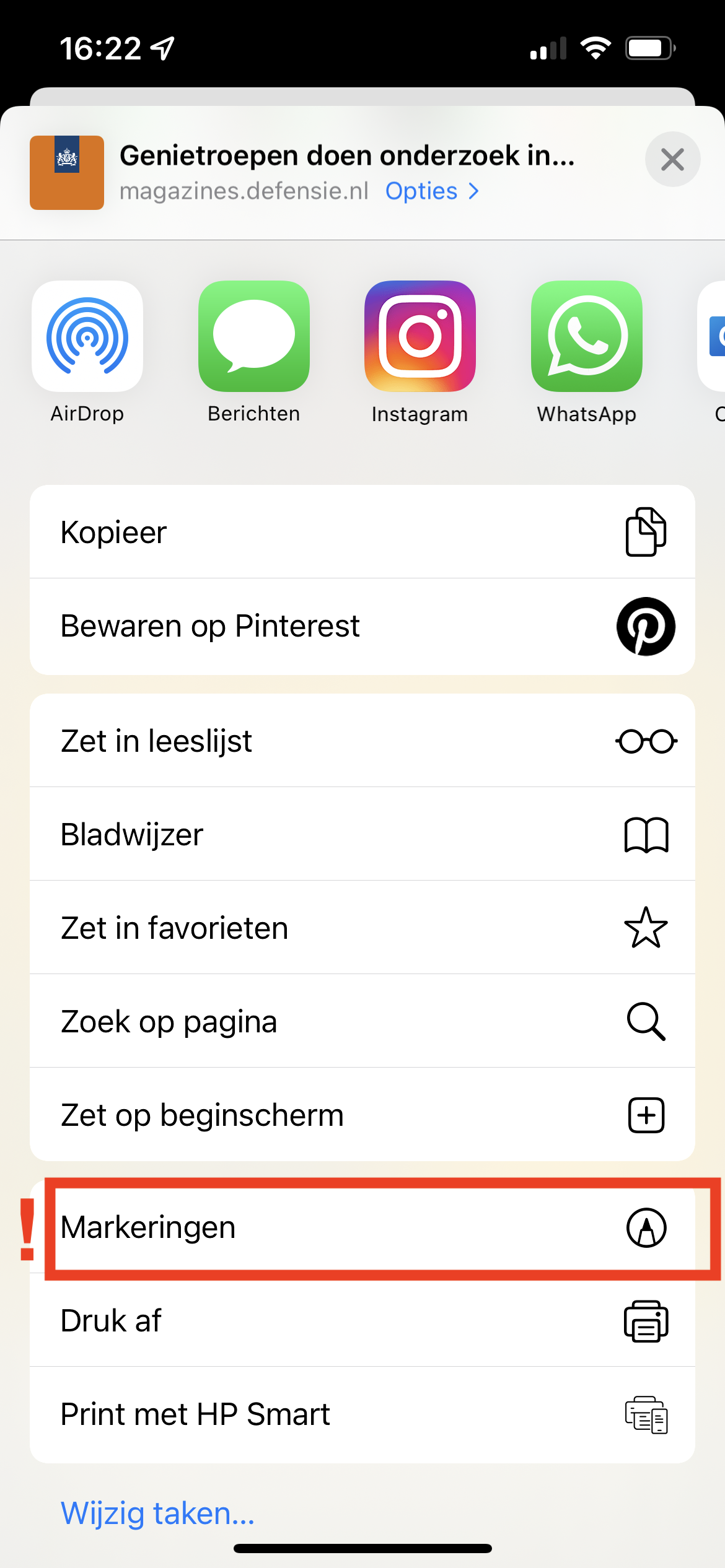
Task: Open Zoek op pagina
Action: tap(362, 1021)
